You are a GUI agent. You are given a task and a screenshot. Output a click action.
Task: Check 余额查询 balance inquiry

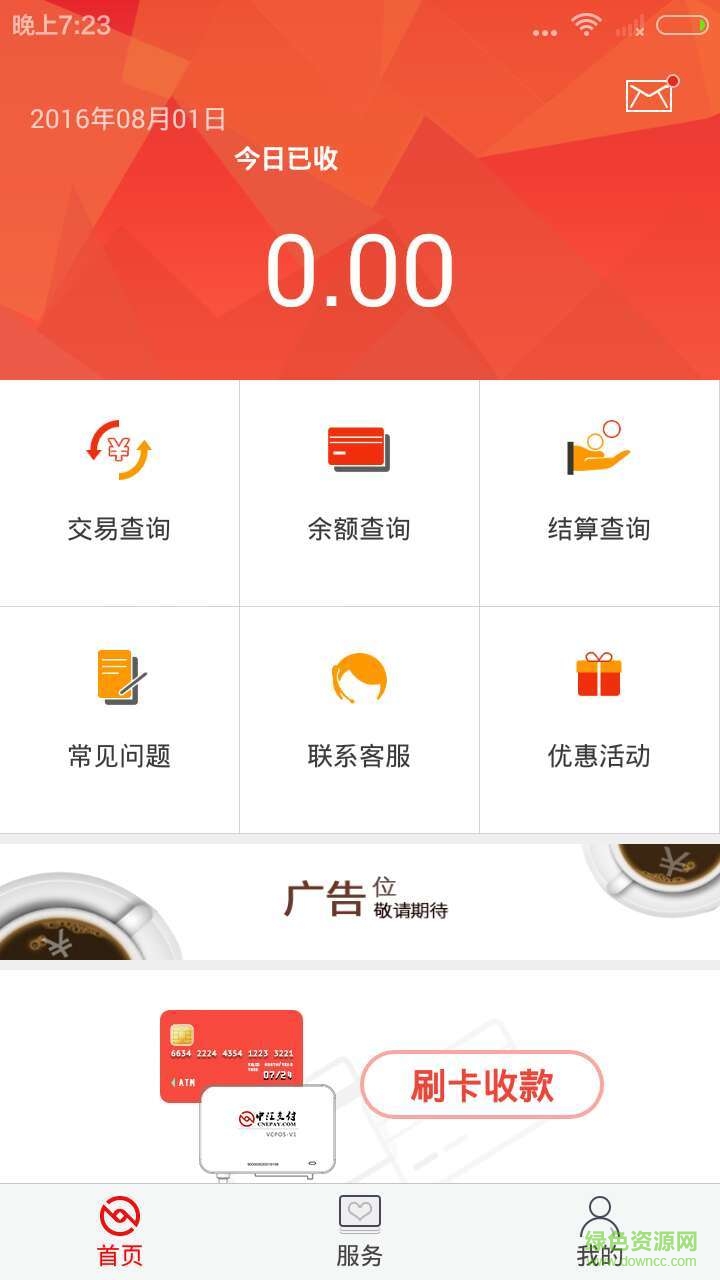tap(359, 493)
